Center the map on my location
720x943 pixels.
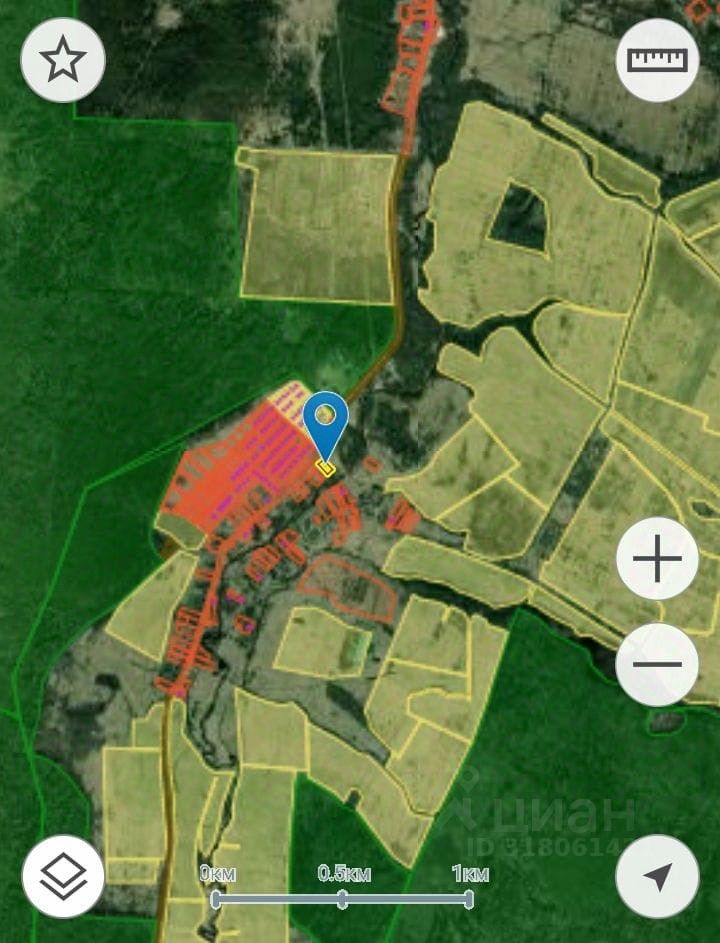tap(657, 877)
